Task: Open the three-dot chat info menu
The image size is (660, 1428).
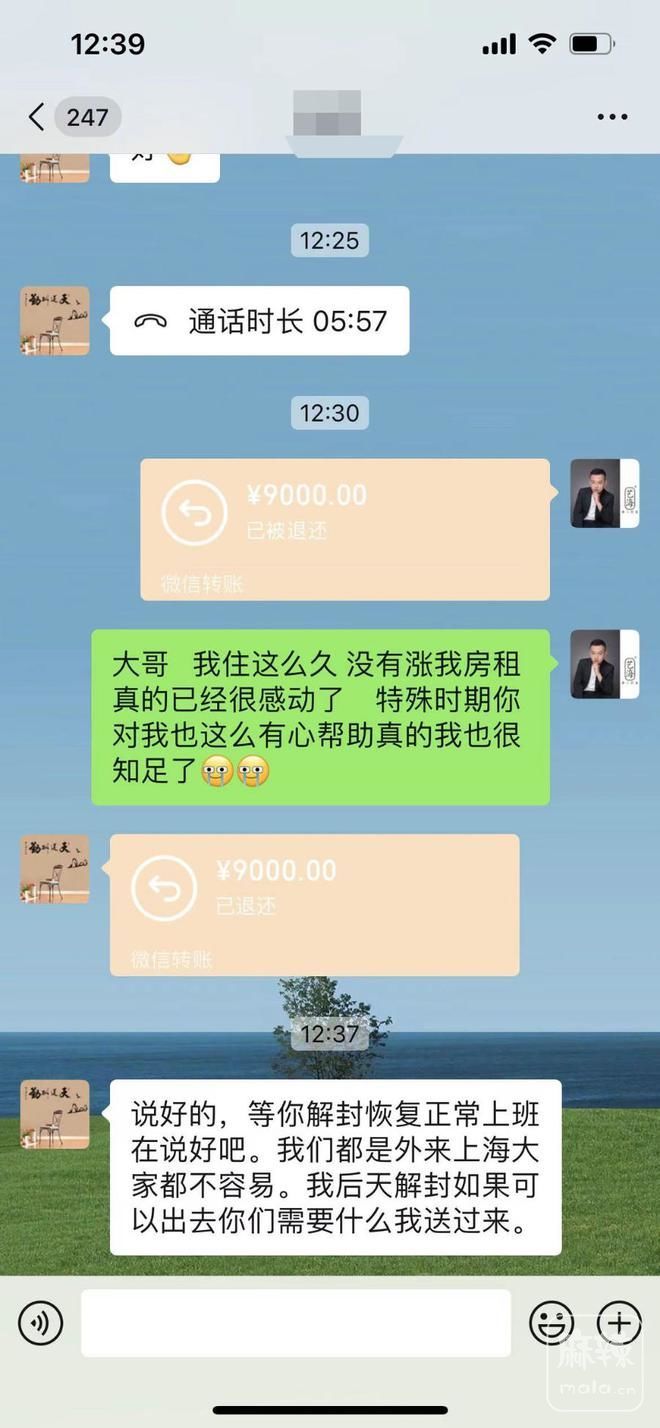Action: pos(612,117)
